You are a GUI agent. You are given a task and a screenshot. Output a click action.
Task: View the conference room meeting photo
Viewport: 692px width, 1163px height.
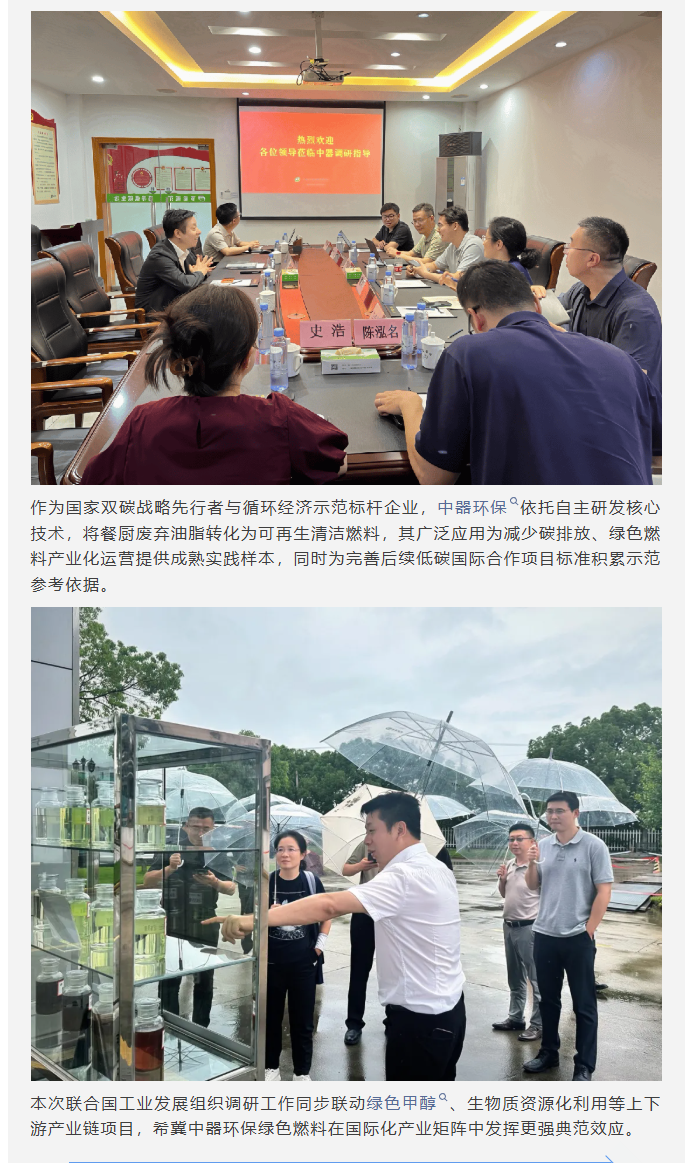point(346,248)
